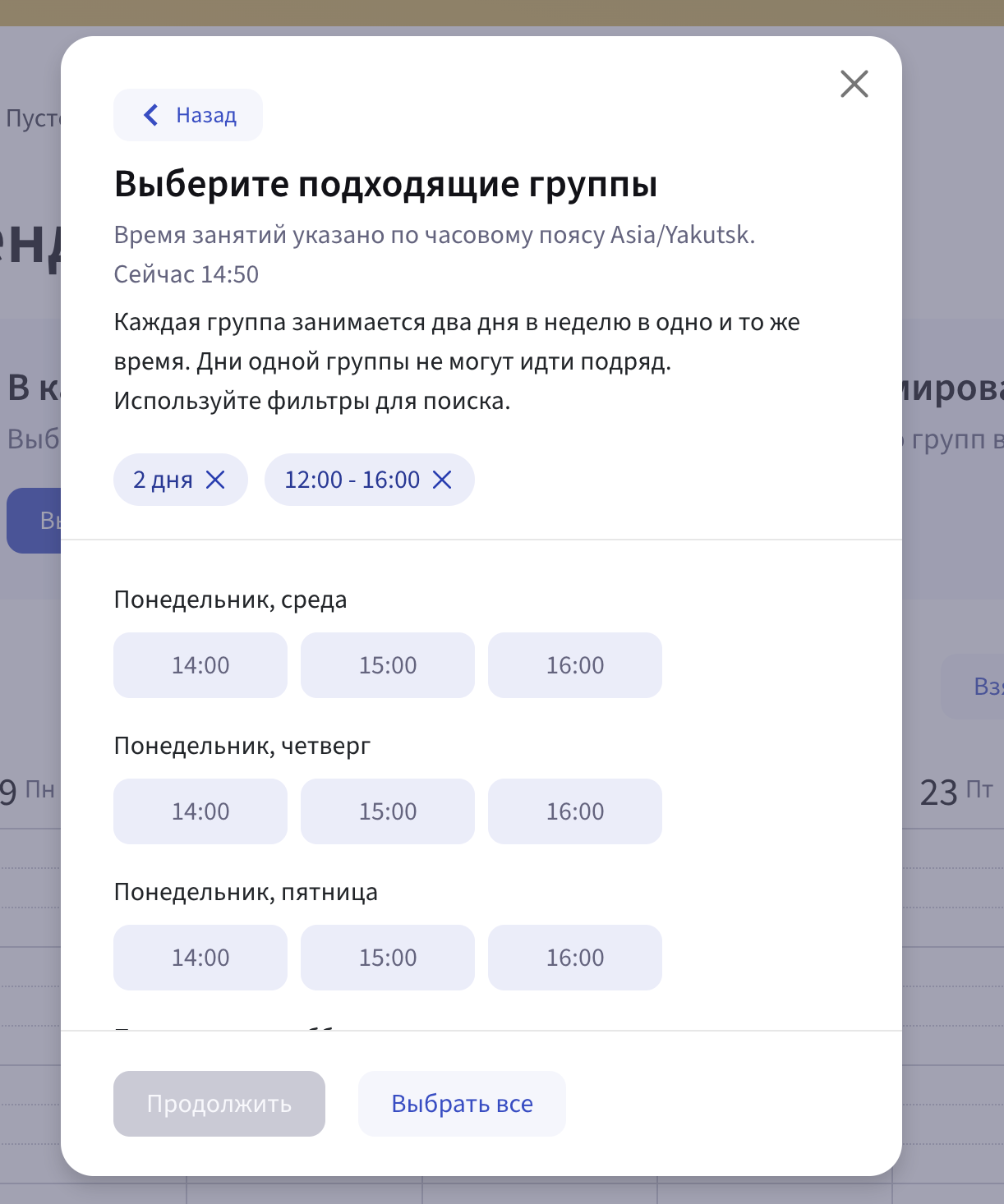Choose 16:00 for Понедельник, четверг
1004x1204 pixels.
tap(575, 811)
